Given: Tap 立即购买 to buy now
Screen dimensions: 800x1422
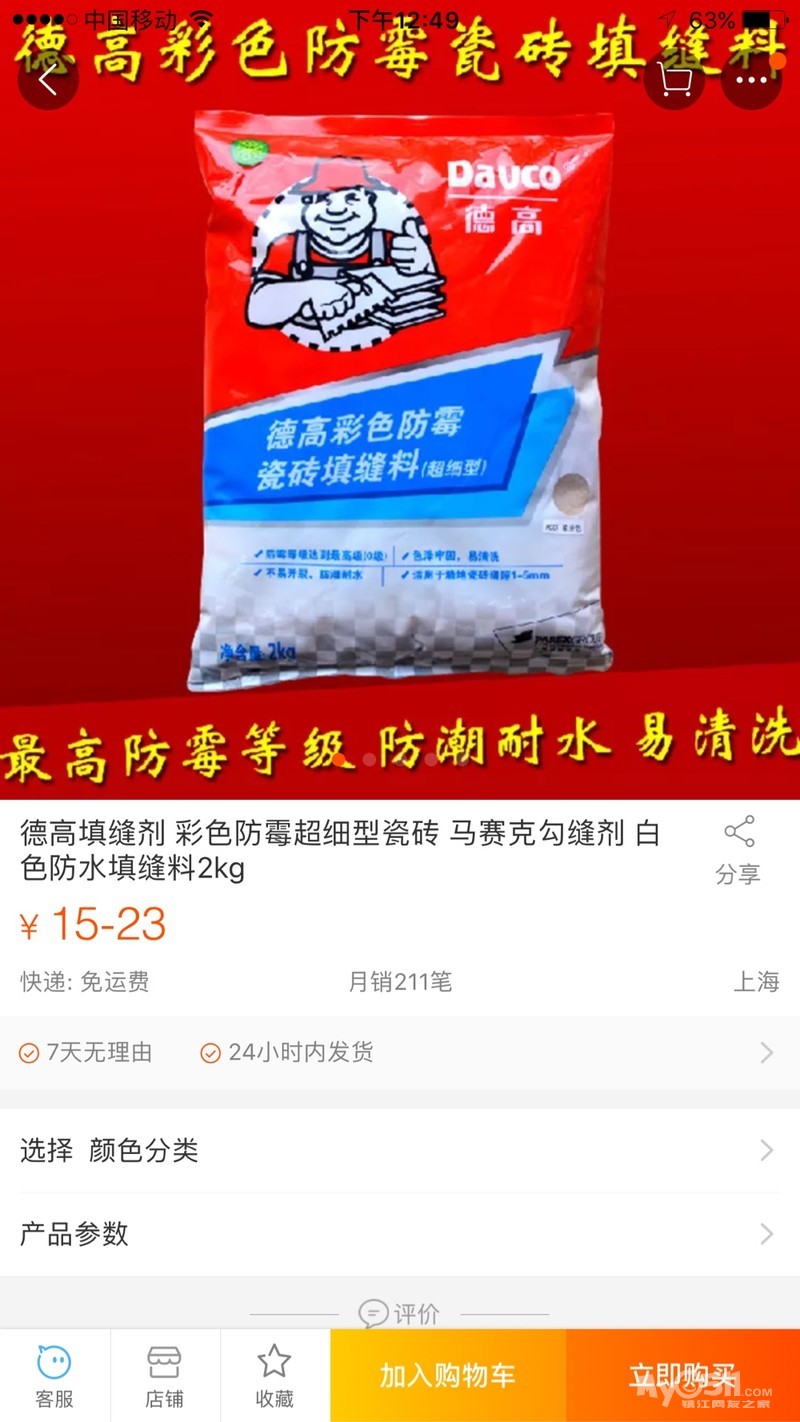Looking at the screenshot, I should point(682,1376).
